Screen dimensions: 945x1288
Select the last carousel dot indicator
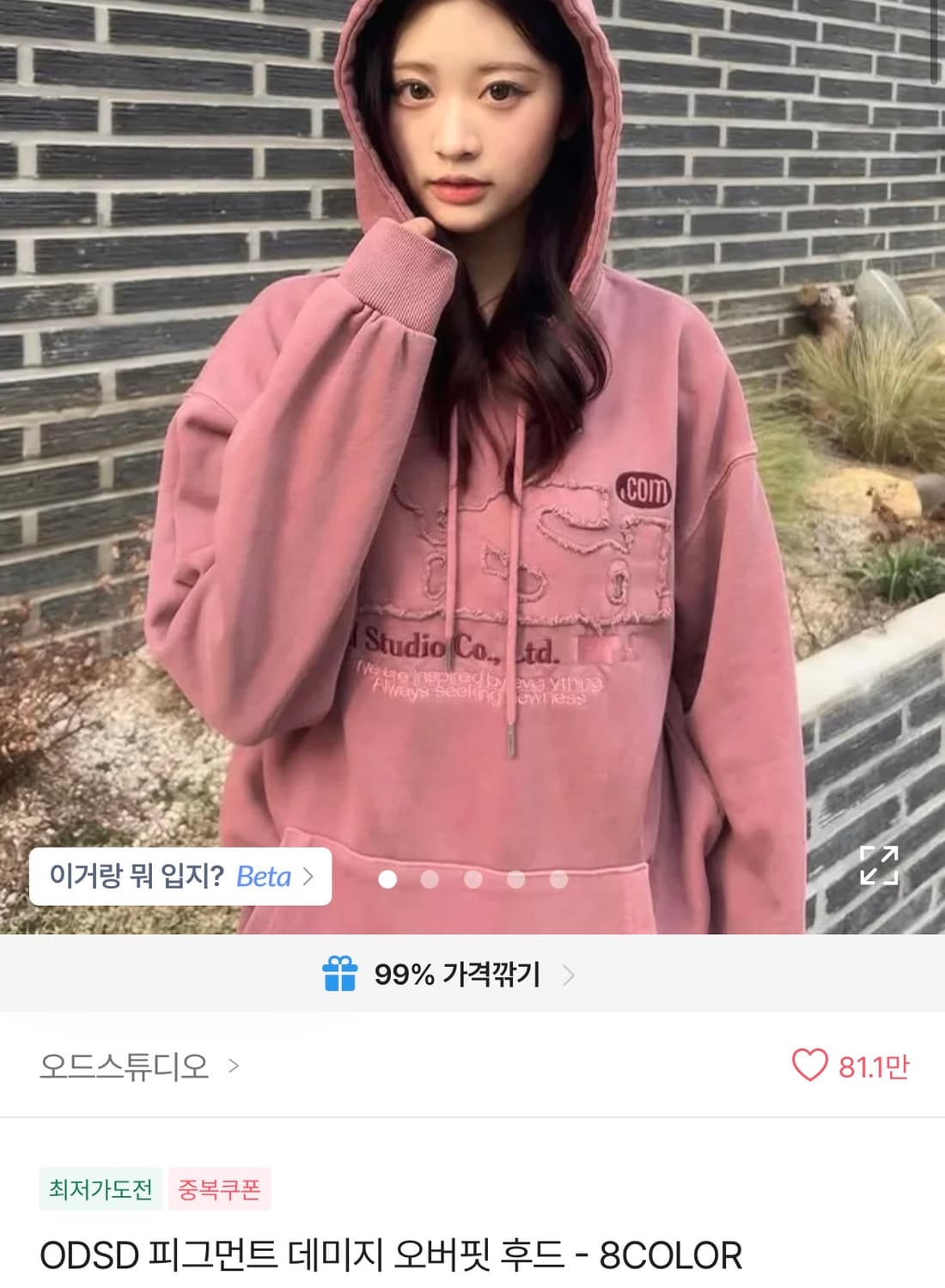[x=559, y=878]
